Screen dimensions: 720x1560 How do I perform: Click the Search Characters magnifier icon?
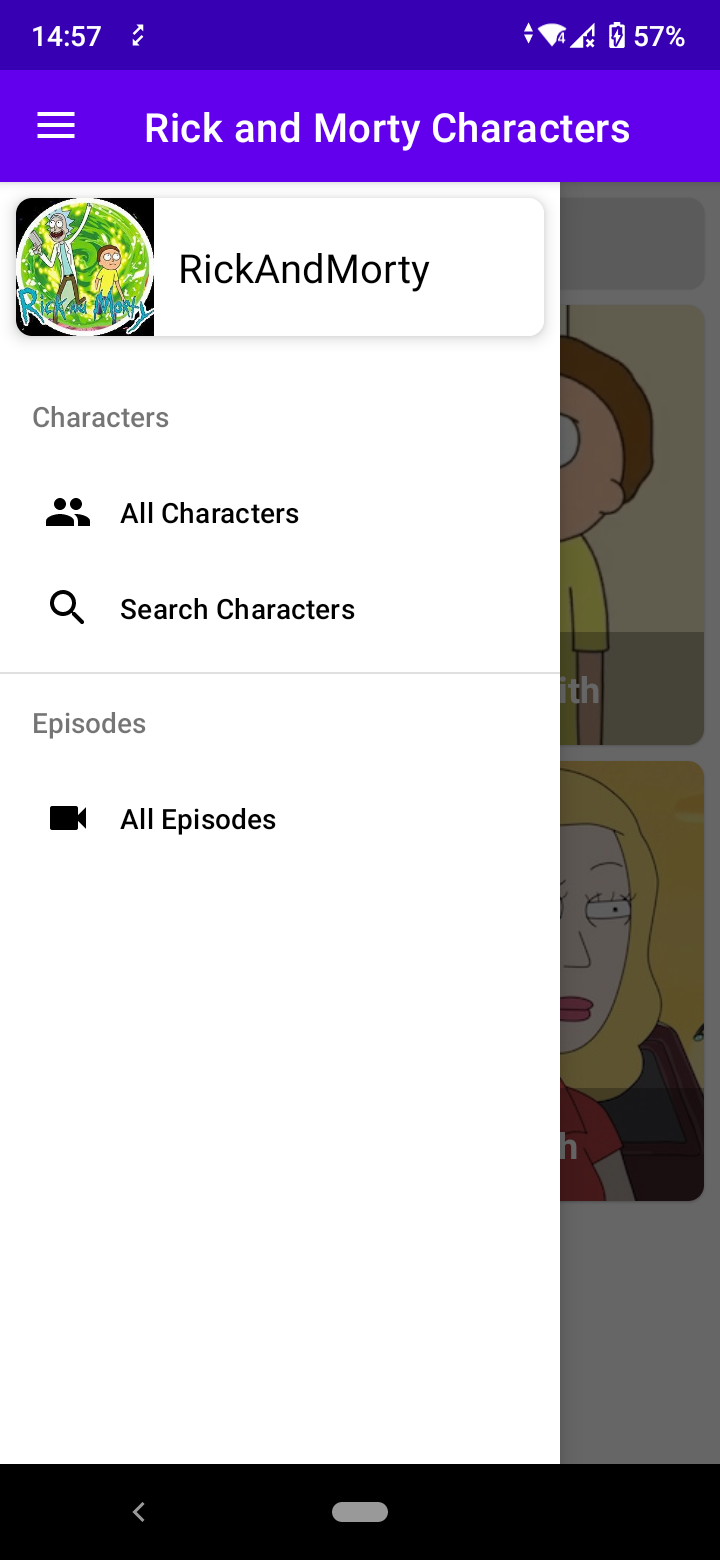coord(66,608)
